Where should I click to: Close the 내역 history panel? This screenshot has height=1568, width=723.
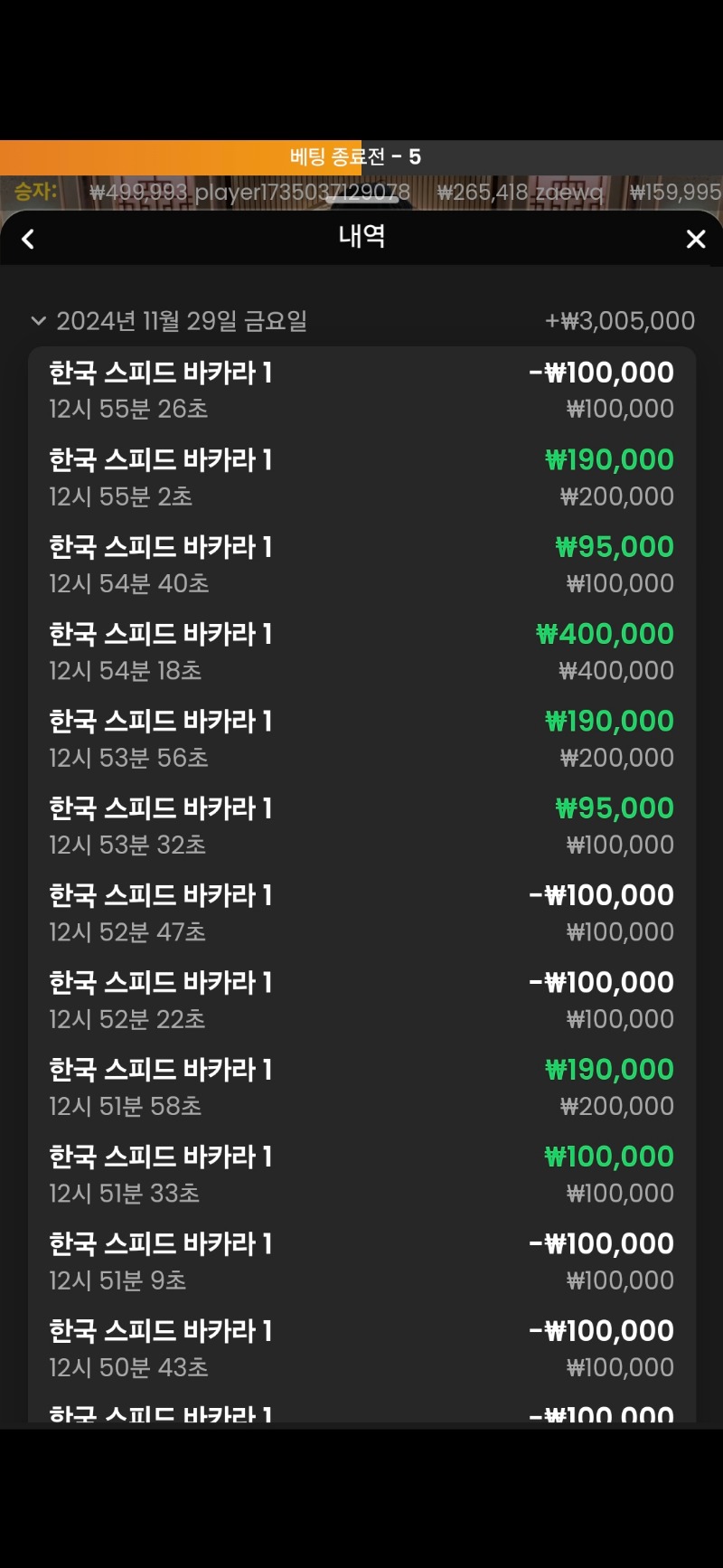coord(695,240)
